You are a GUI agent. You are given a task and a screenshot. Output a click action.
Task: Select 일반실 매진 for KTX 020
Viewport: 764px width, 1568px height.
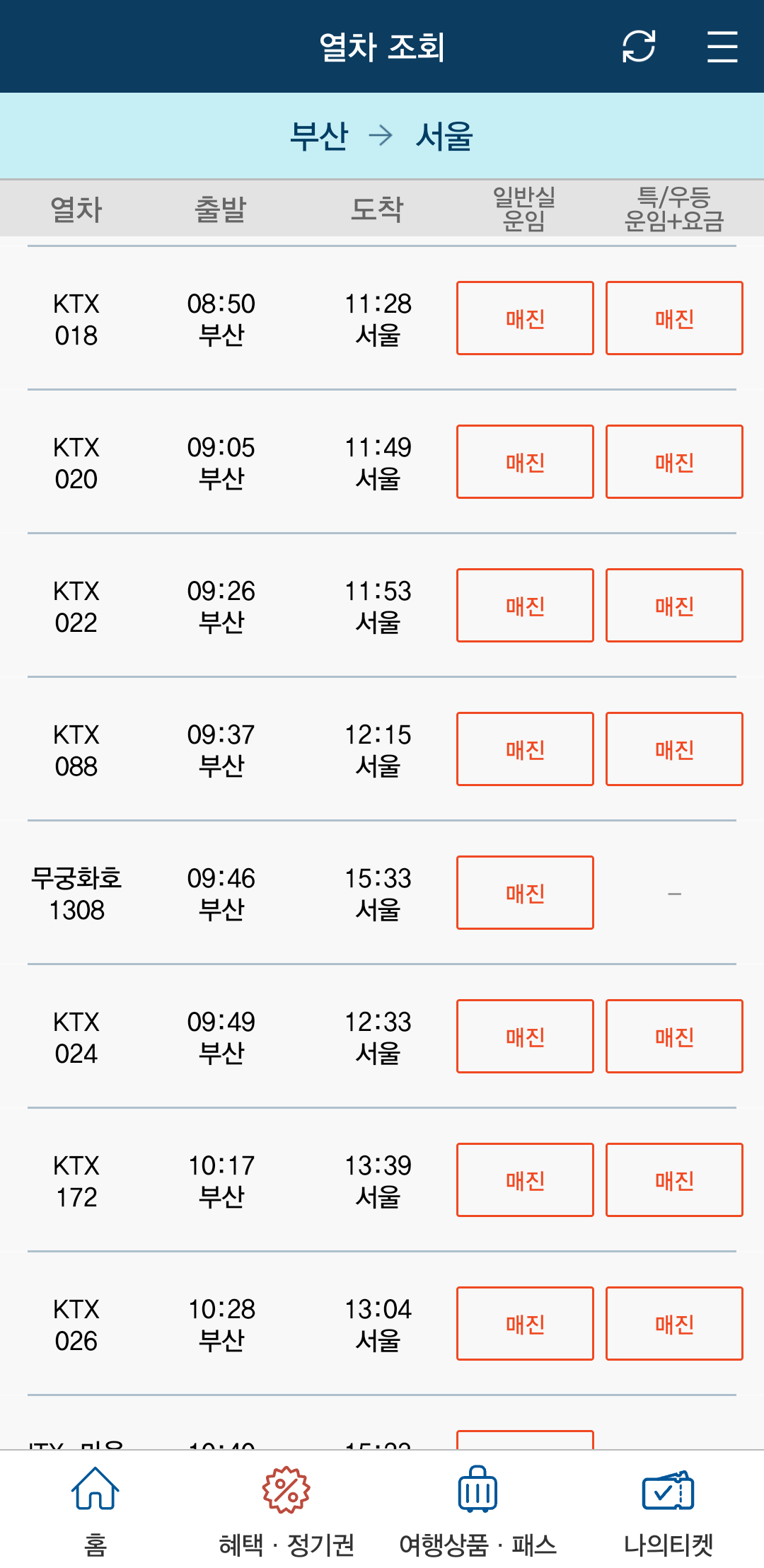coord(525,462)
